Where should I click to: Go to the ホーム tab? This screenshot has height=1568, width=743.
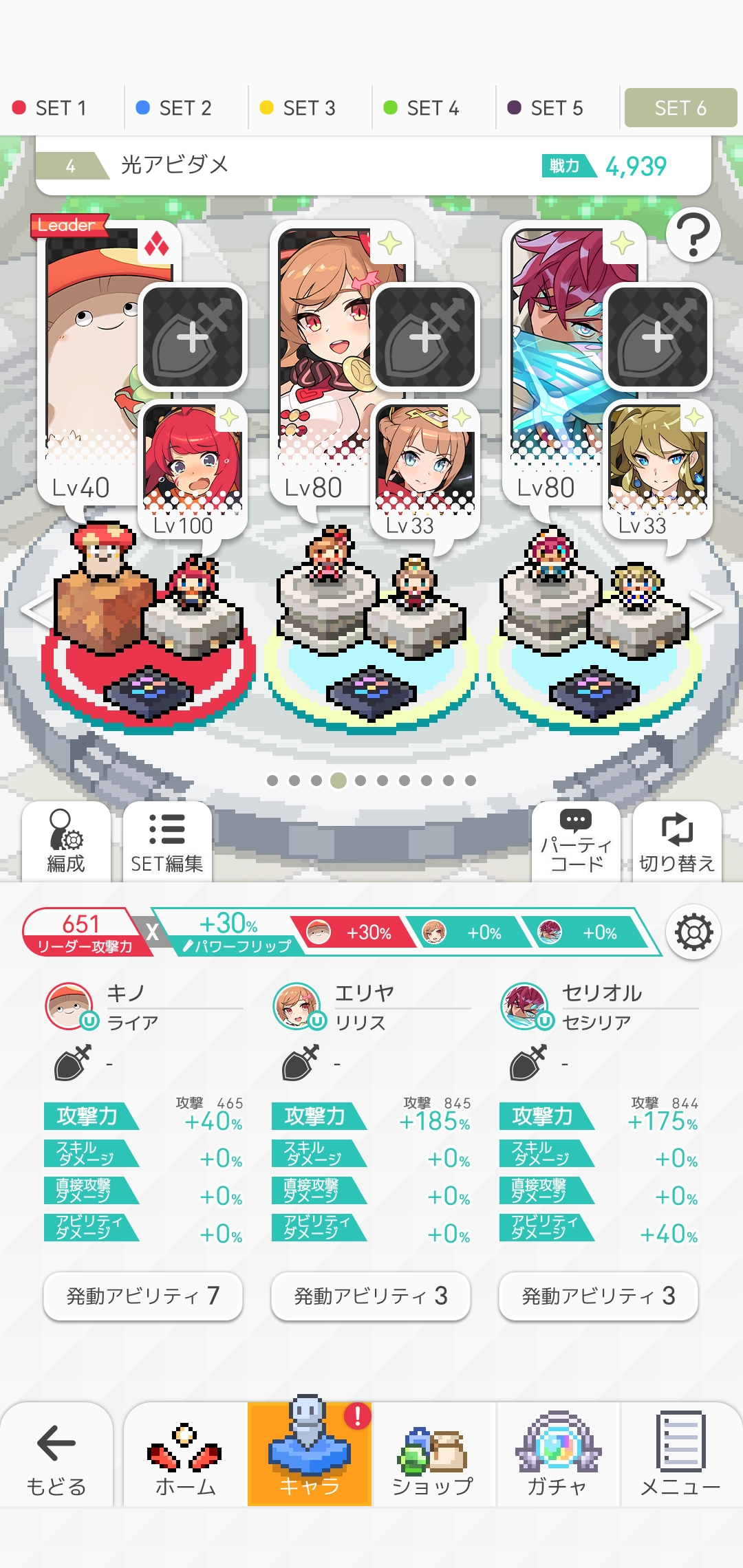point(186,1455)
